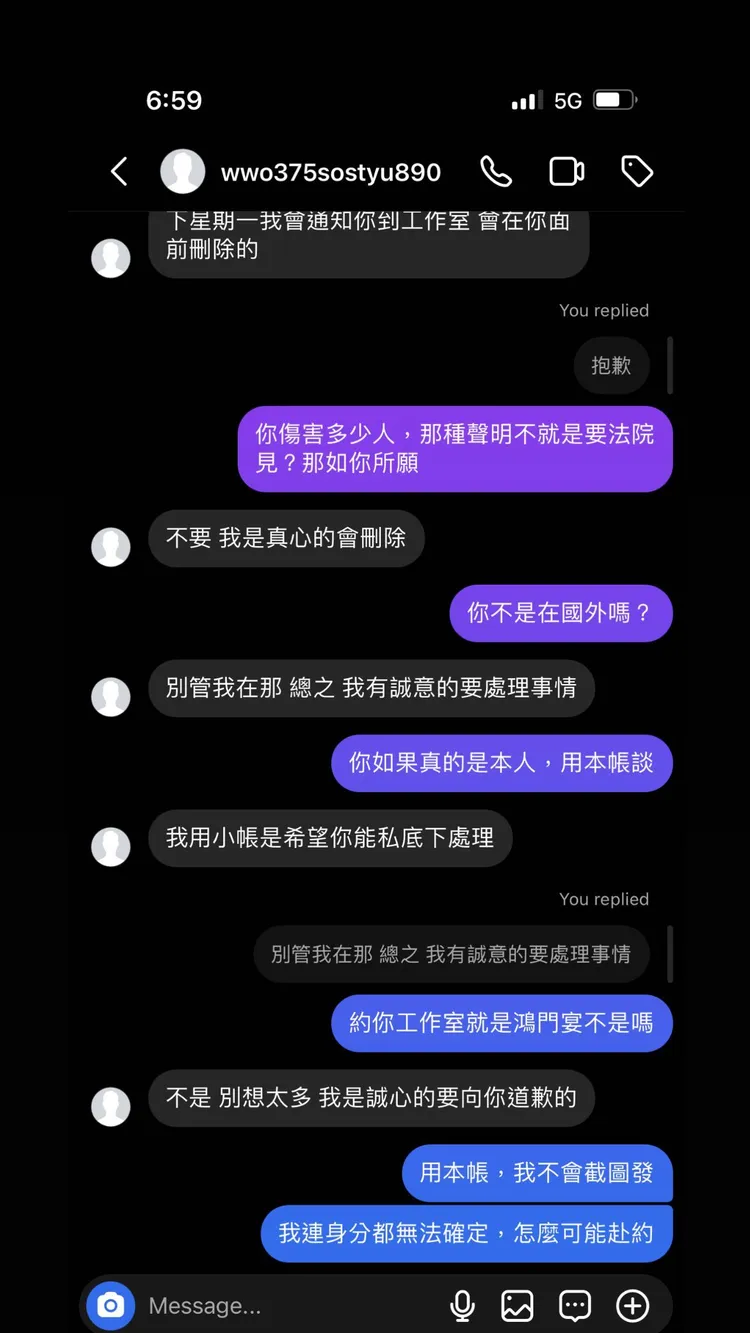This screenshot has width=750, height=1333.
Task: Tap the avatar beside the earliest visible message
Action: click(x=110, y=258)
